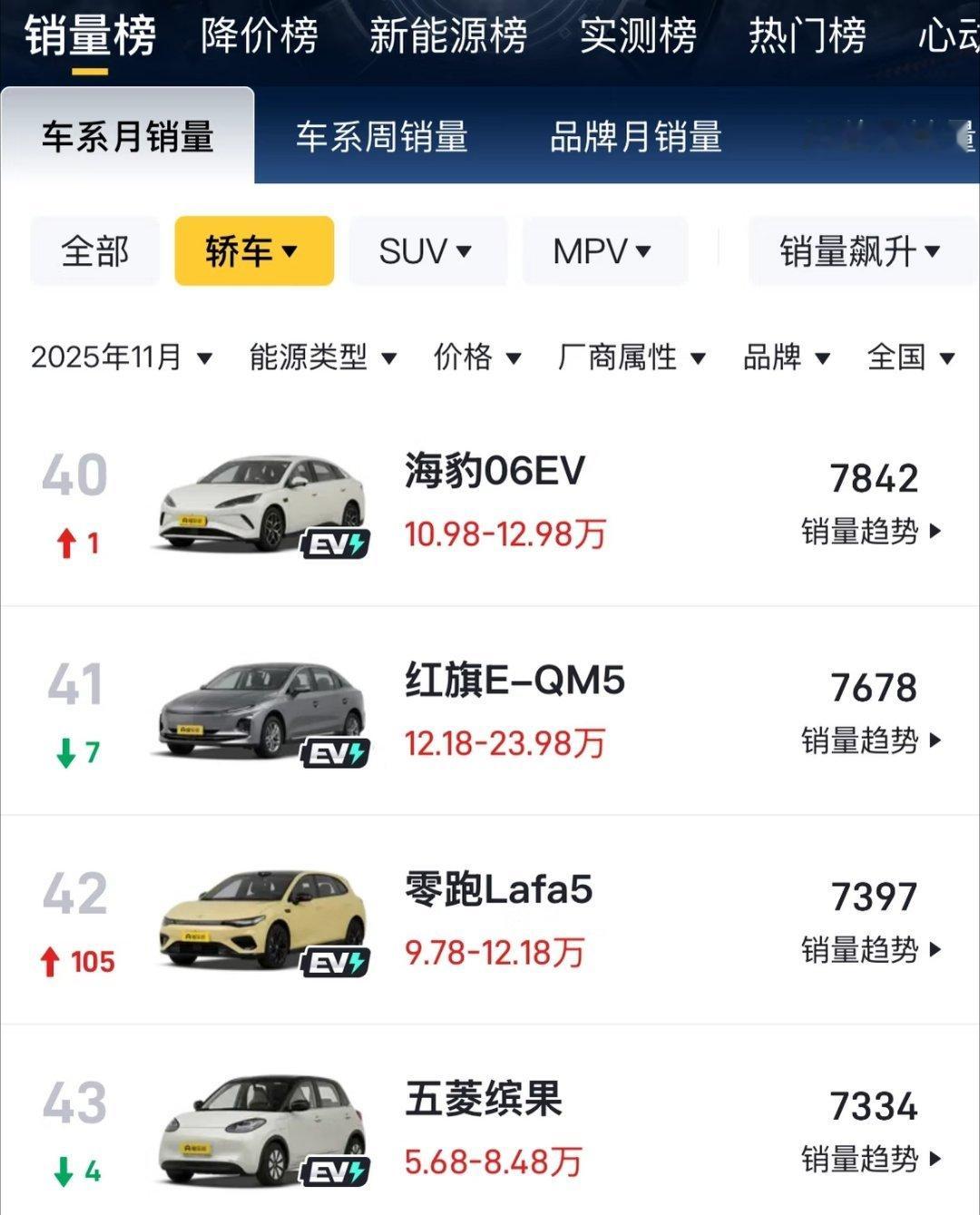Select the 轿车 filter chip
980x1215 pixels.
tap(254, 251)
